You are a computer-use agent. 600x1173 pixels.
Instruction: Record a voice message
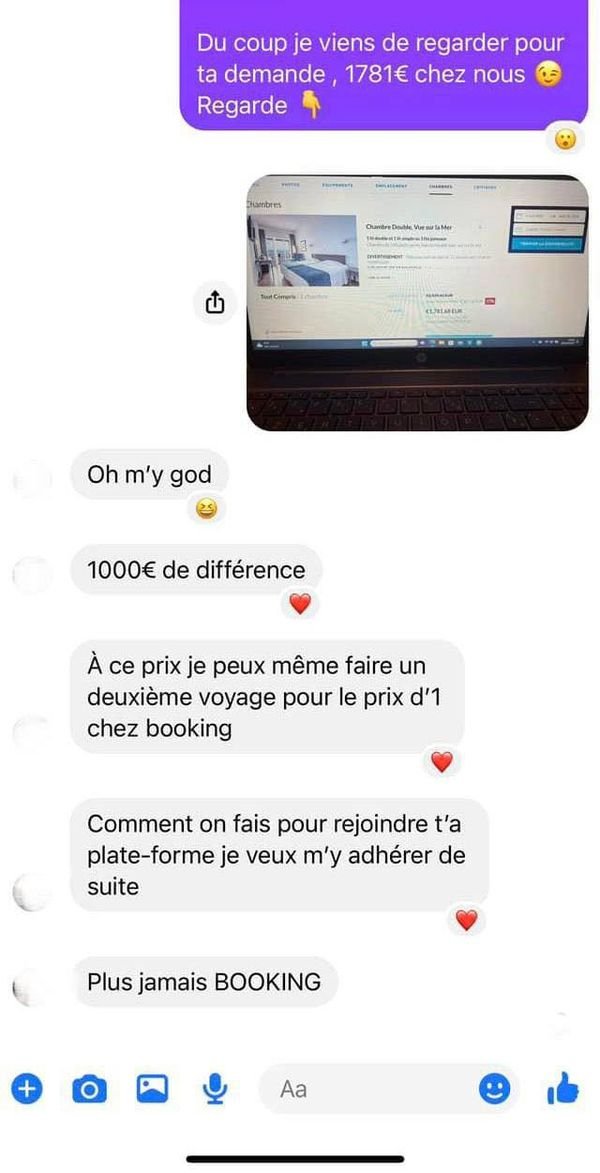tap(214, 1088)
